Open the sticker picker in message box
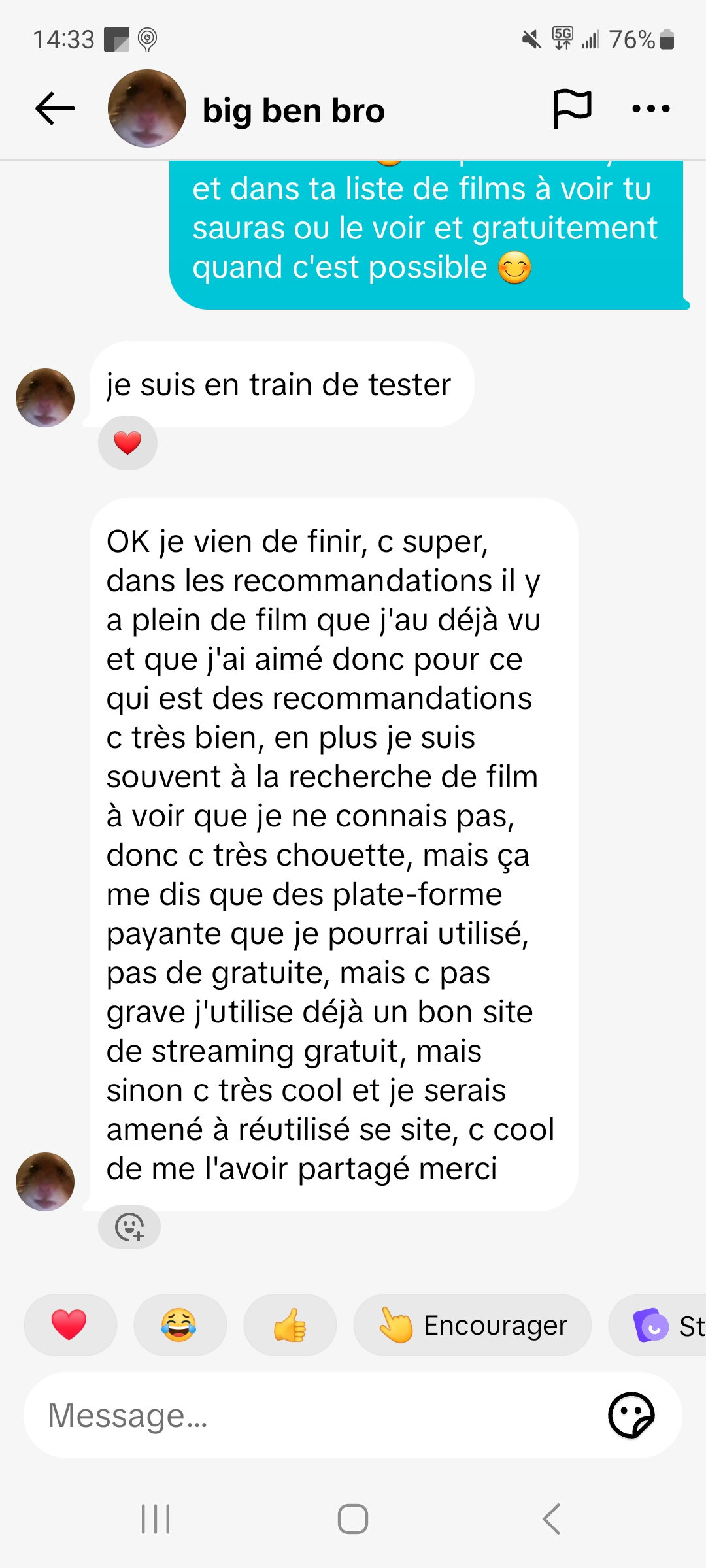Screen dimensions: 706x1568 (631, 1415)
